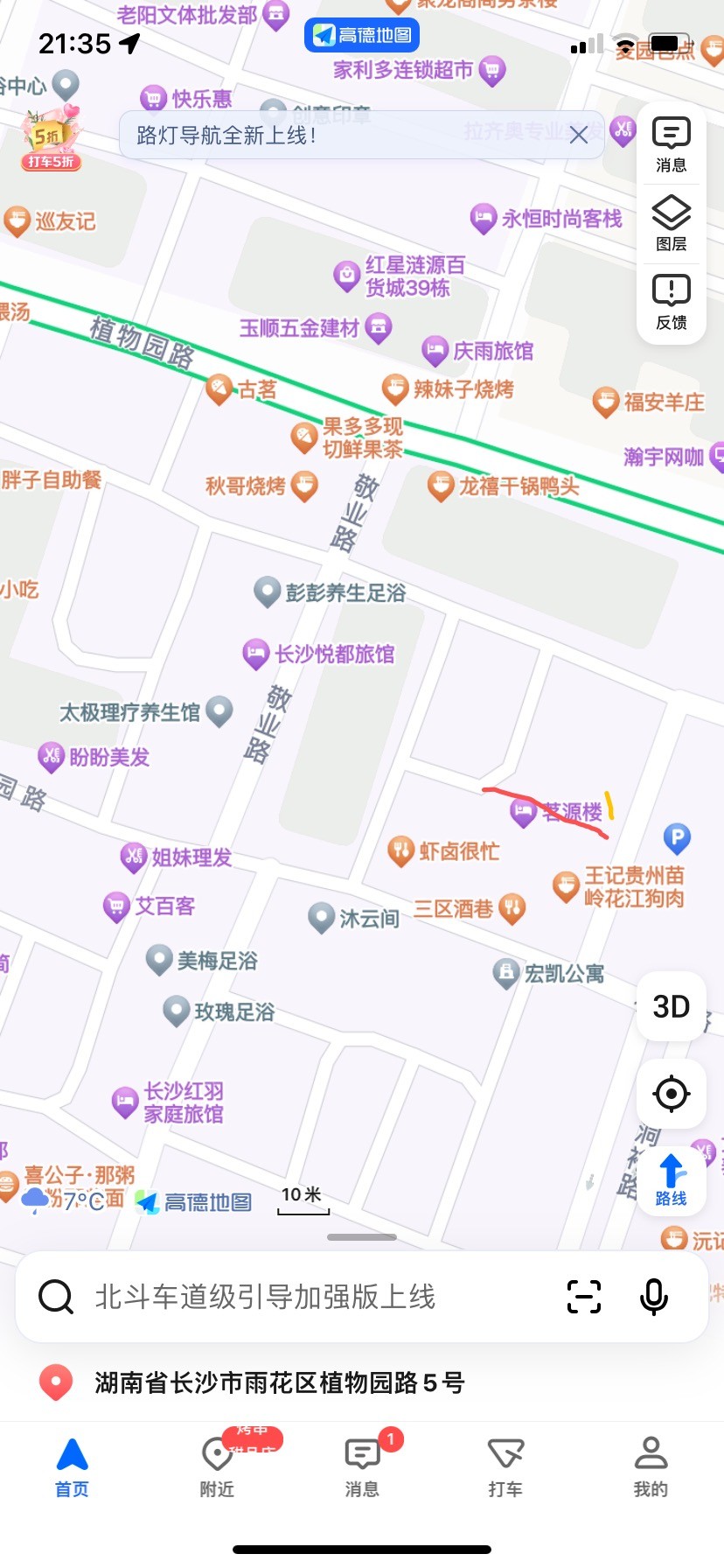This screenshot has width=724, height=1568.
Task: Open the 图层 layers panel
Action: click(x=672, y=224)
